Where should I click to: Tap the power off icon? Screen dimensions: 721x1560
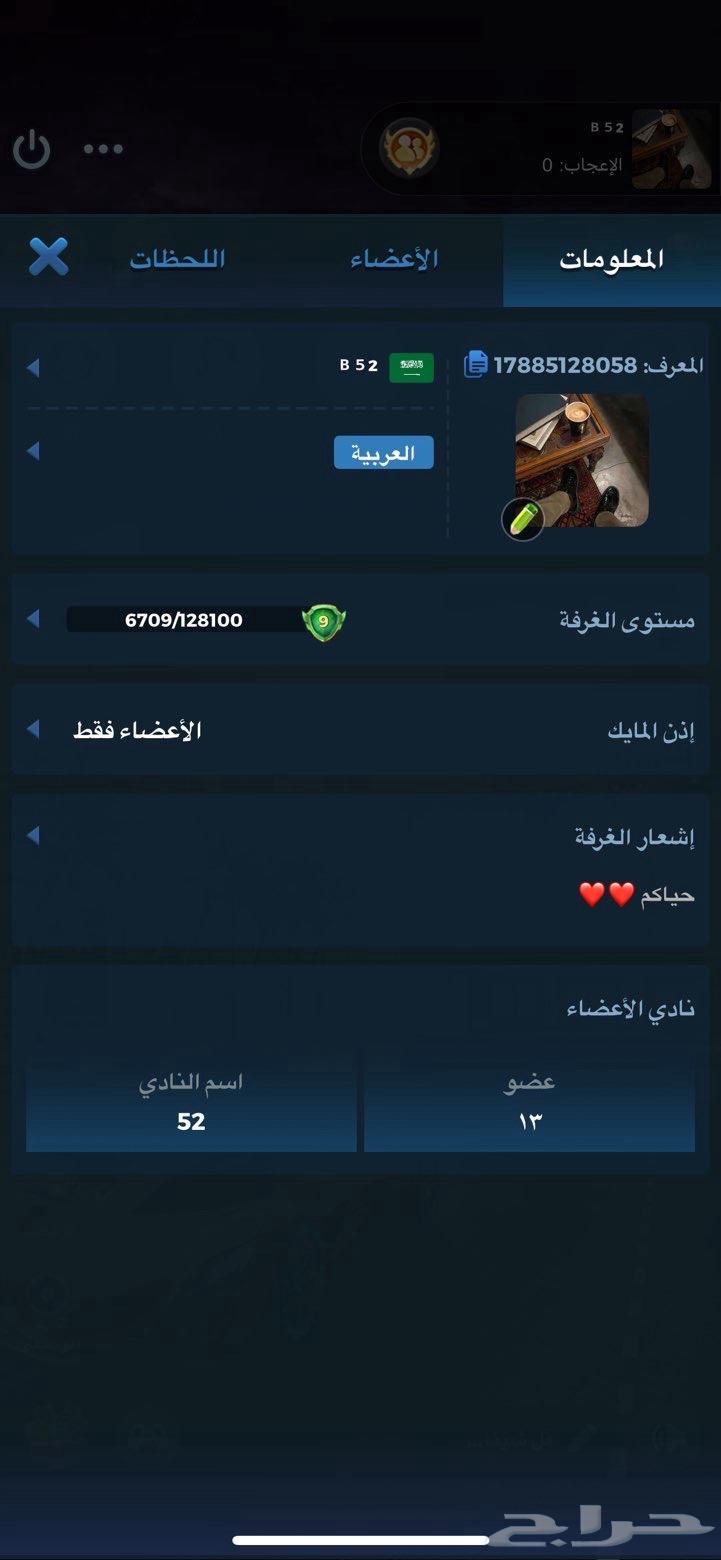click(31, 148)
